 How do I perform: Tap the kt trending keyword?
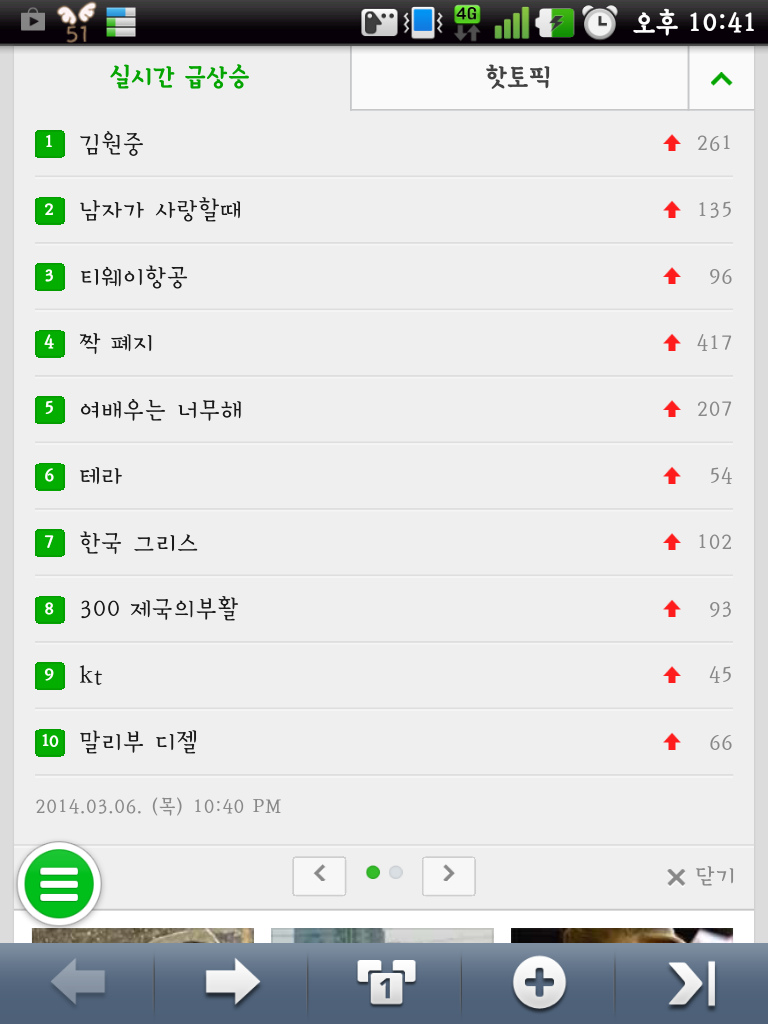(x=91, y=675)
